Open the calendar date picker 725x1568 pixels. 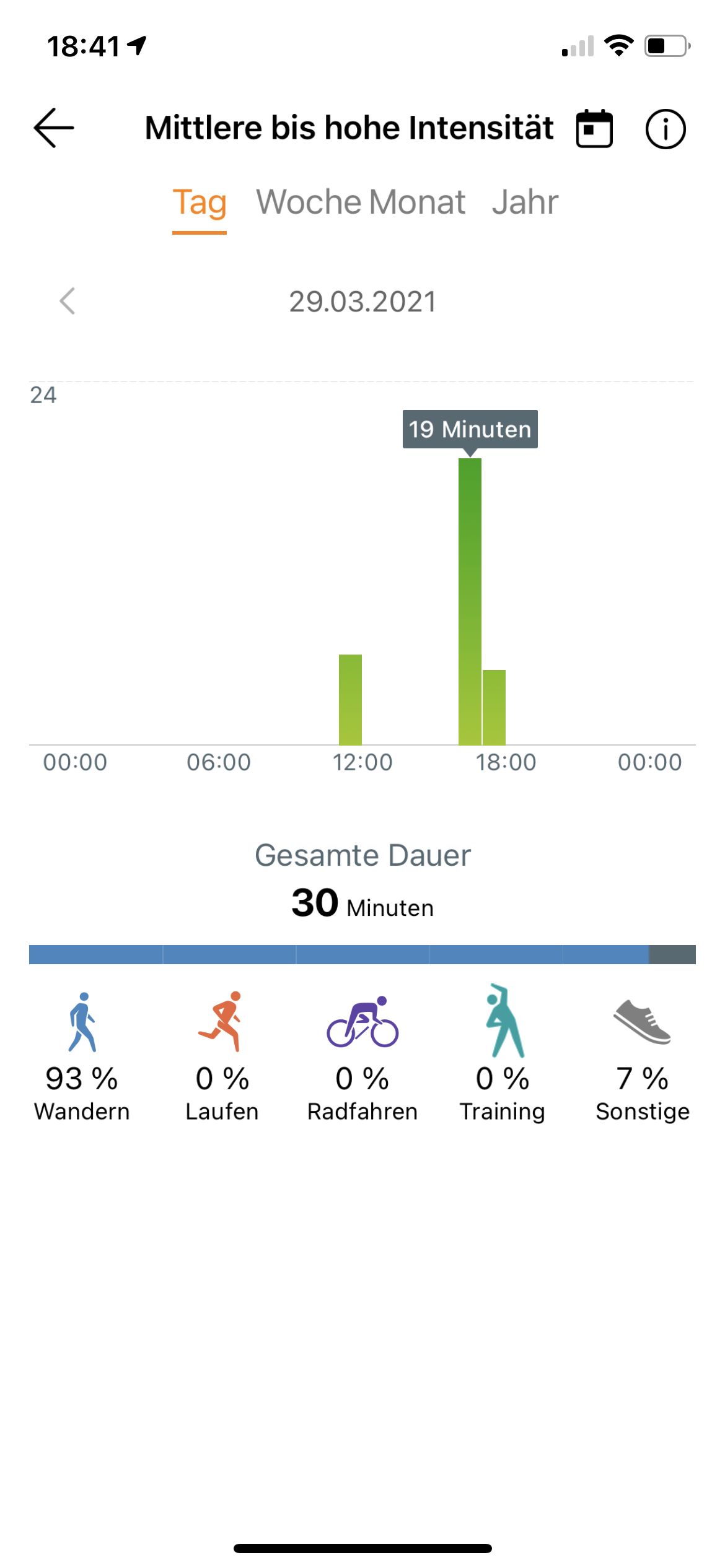594,129
